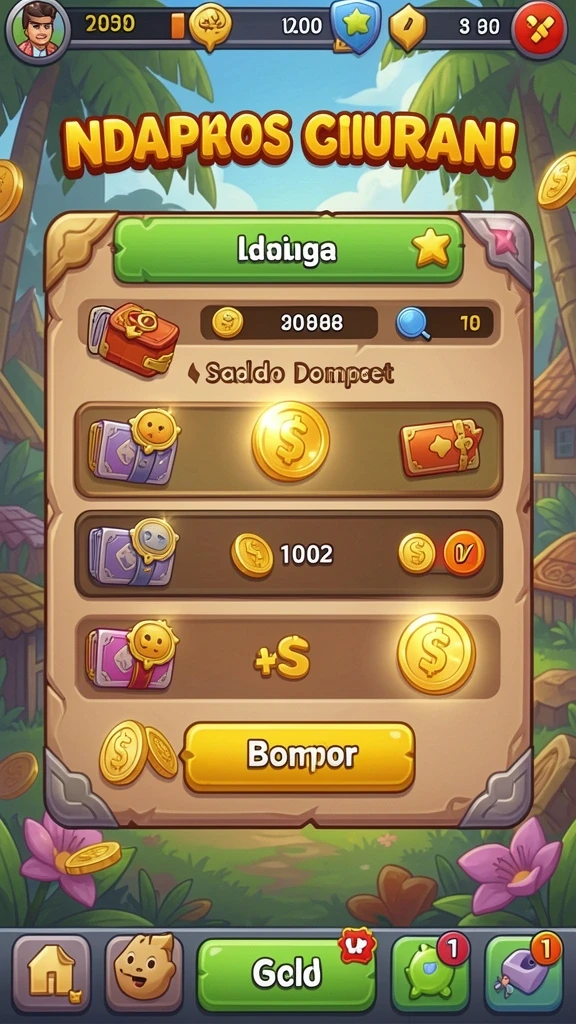Tap the green Idoiuga banner button

[289, 250]
